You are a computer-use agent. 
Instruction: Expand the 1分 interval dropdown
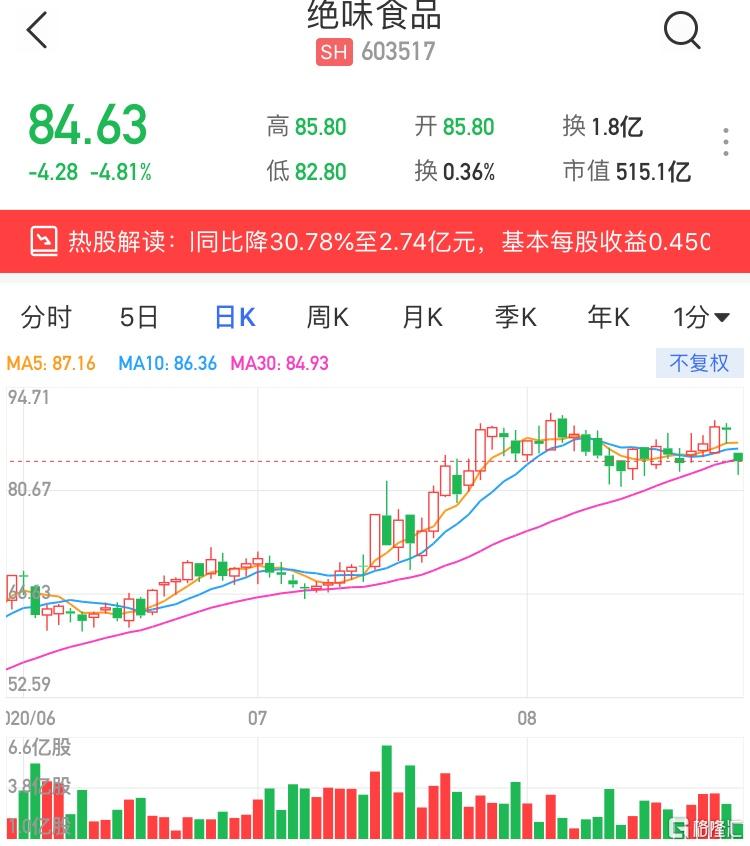701,318
